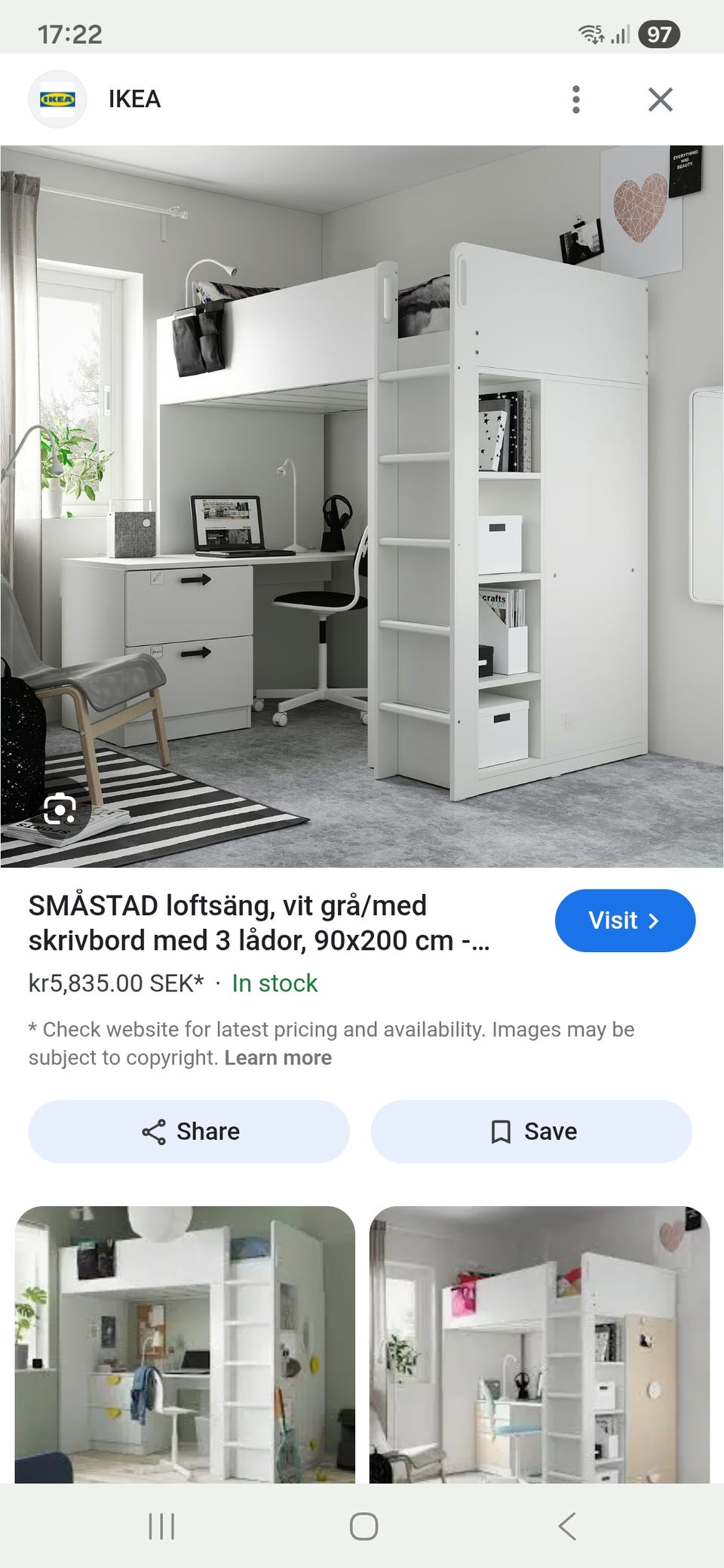Close the product detail overlay
The height and width of the screenshot is (1568, 724).
point(661,98)
